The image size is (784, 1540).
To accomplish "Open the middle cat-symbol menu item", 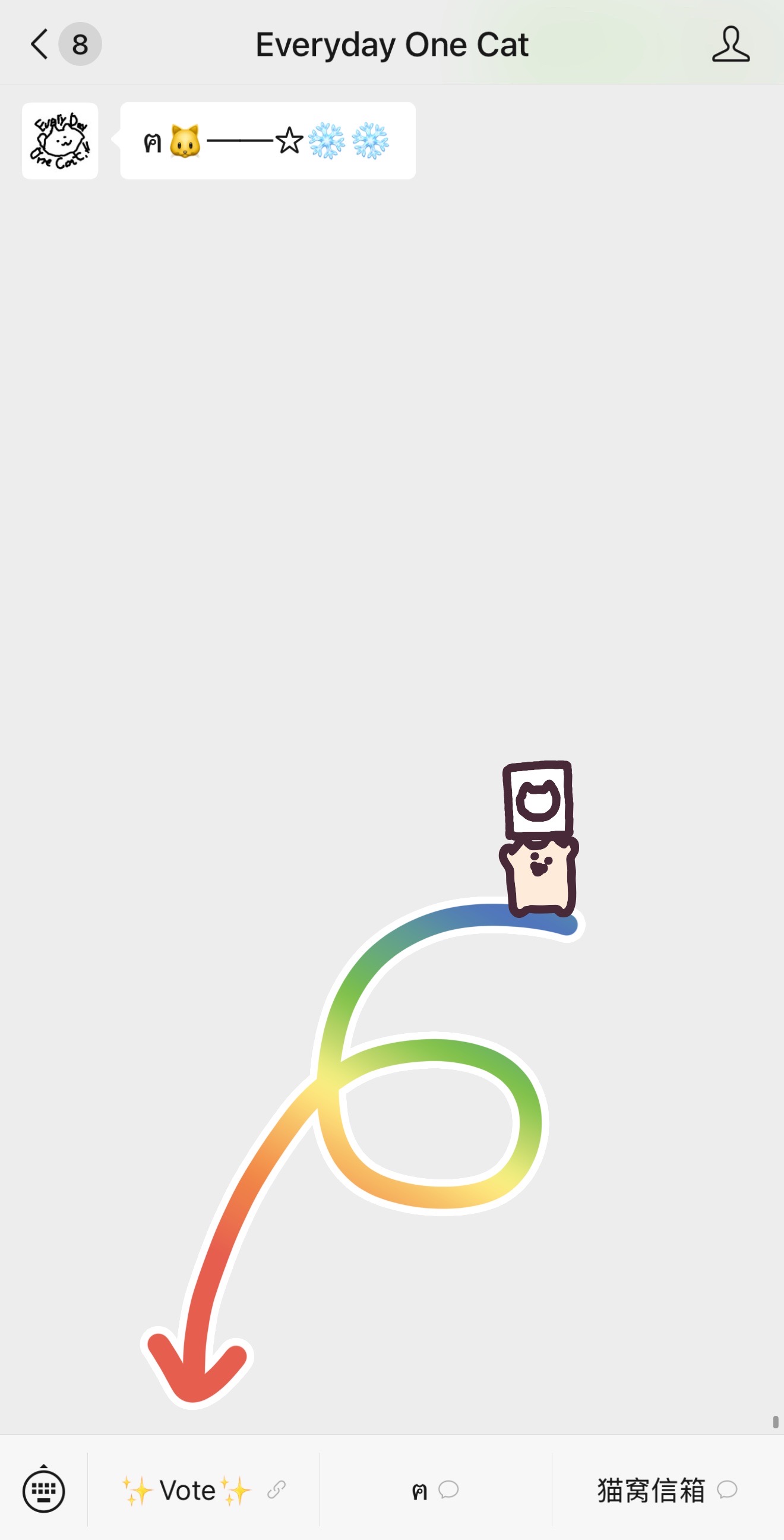I will (x=435, y=1489).
